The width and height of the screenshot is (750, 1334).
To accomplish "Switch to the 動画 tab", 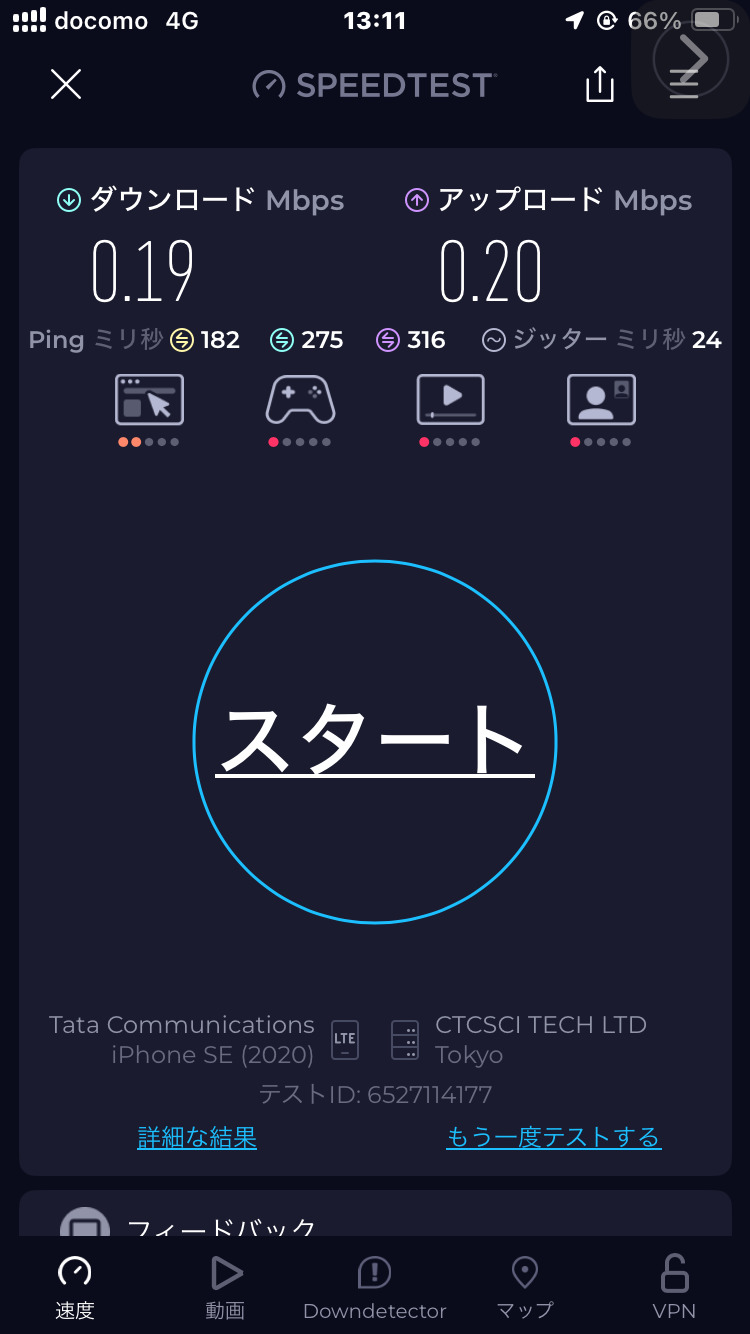I will pos(226,1288).
